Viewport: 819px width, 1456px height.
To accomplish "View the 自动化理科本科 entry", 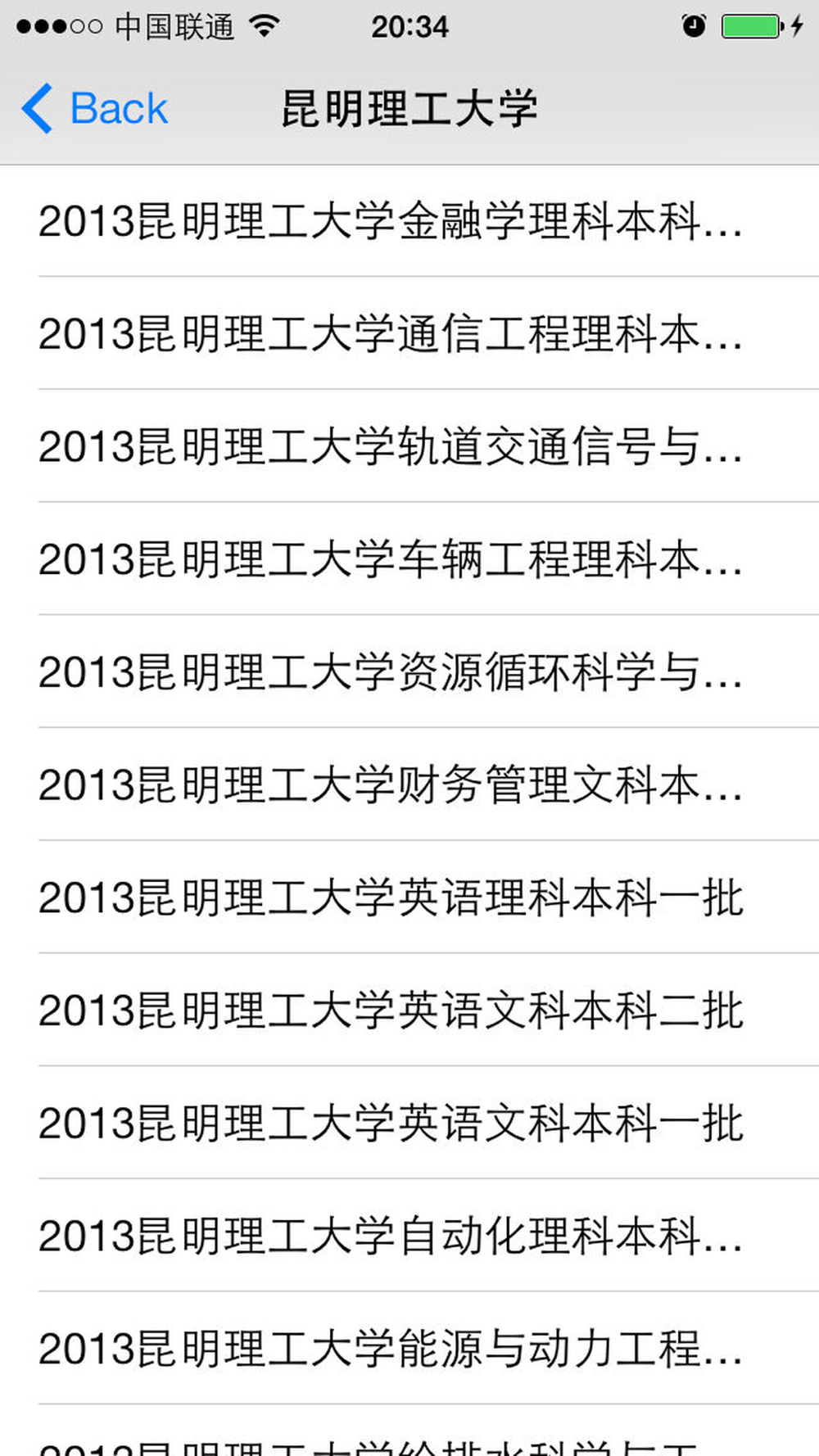I will [409, 1236].
